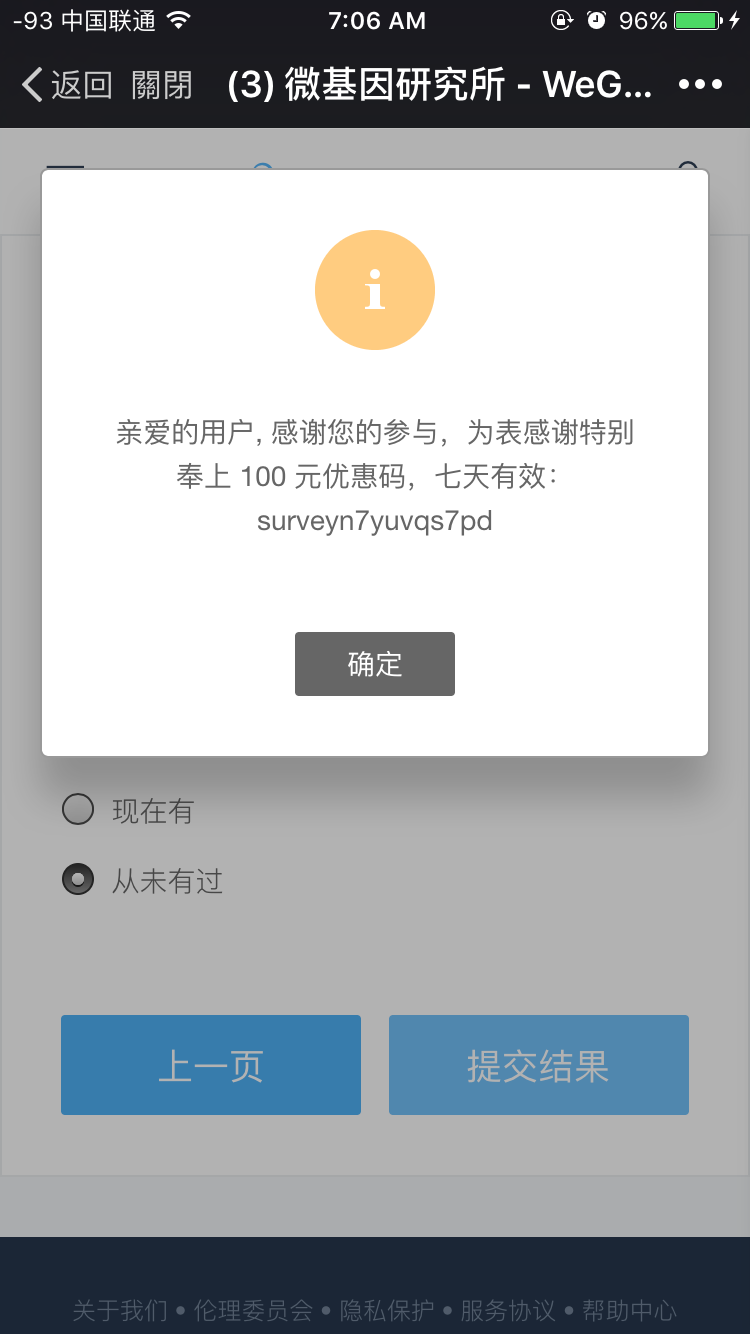Go back with the 返回 arrow
This screenshot has height=1334, width=750.
[x=67, y=85]
